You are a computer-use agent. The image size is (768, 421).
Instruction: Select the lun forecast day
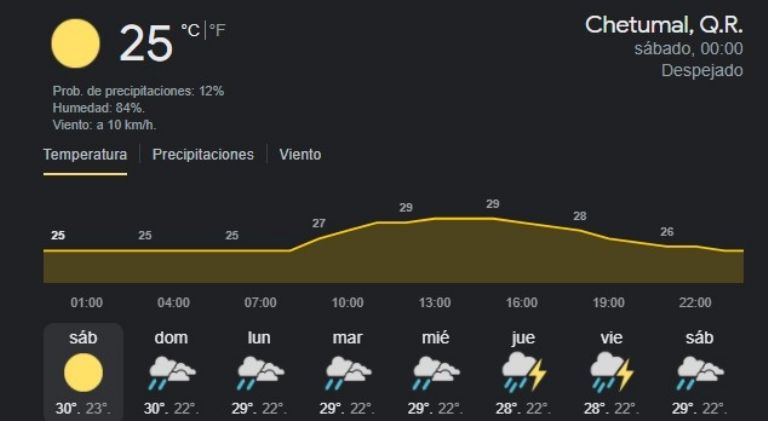click(x=259, y=372)
